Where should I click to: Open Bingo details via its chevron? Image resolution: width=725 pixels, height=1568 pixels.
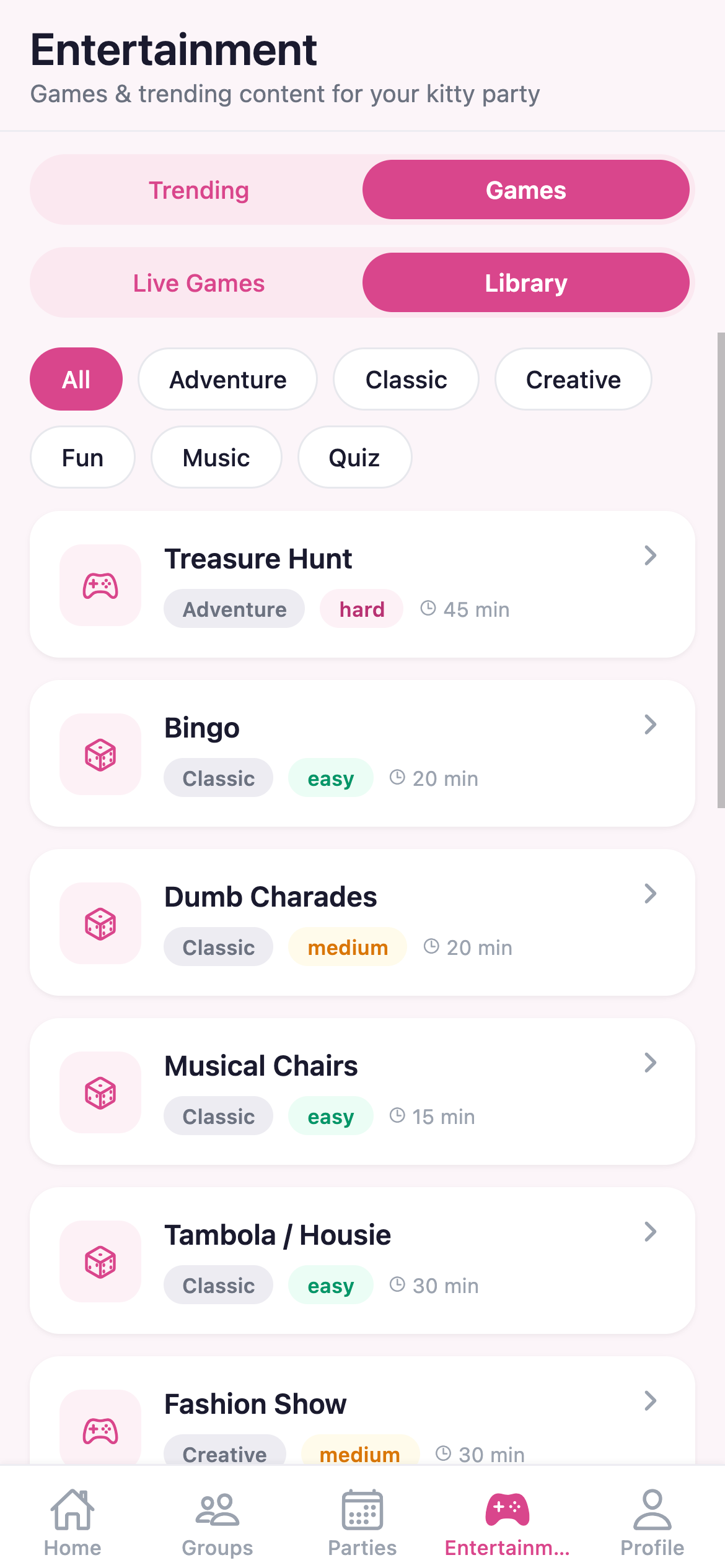pyautogui.click(x=649, y=724)
